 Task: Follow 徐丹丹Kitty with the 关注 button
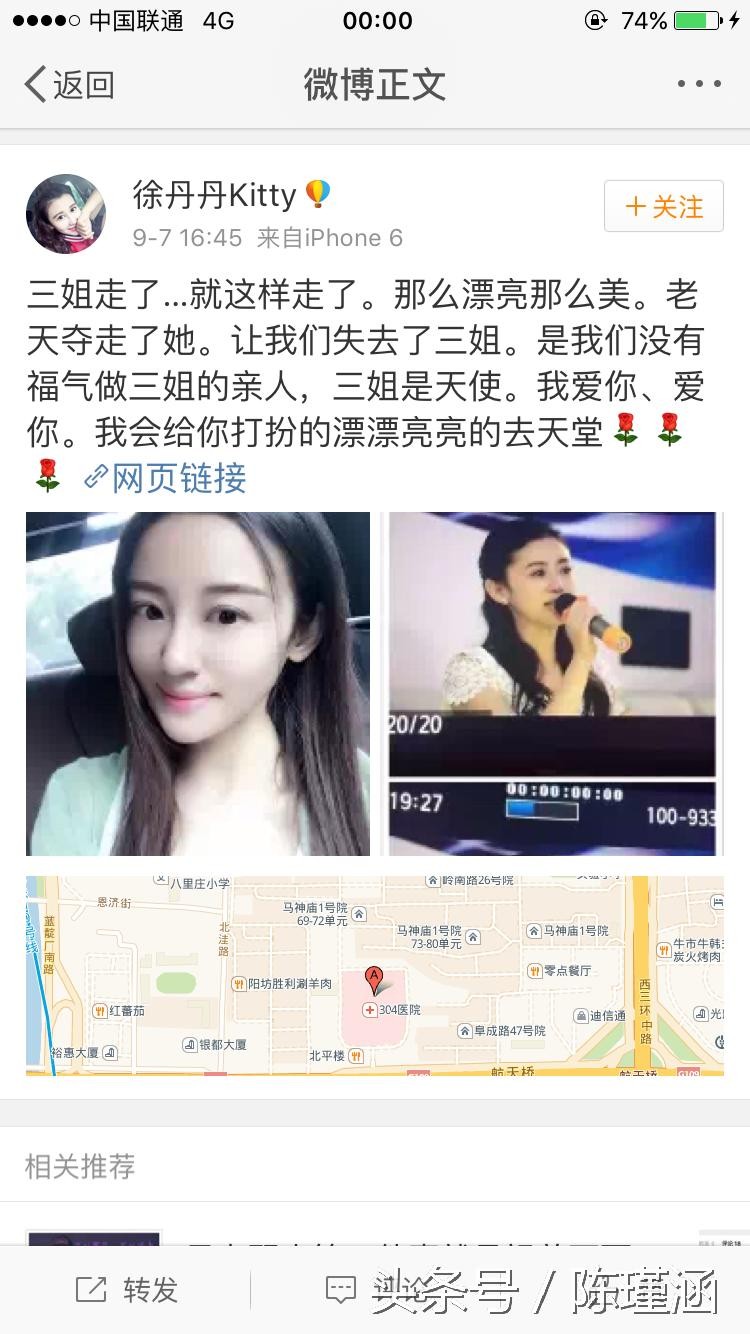(663, 207)
